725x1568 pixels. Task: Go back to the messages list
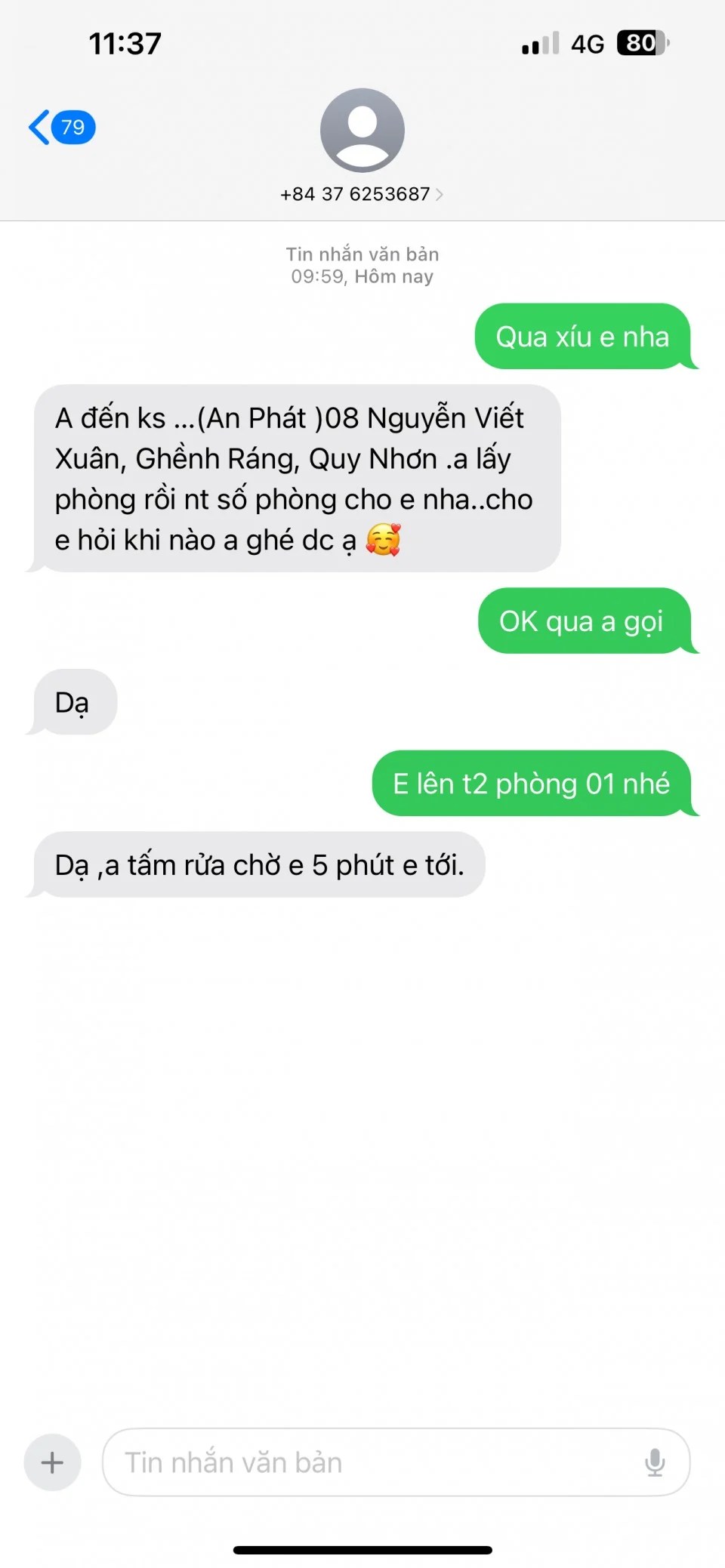click(60, 127)
